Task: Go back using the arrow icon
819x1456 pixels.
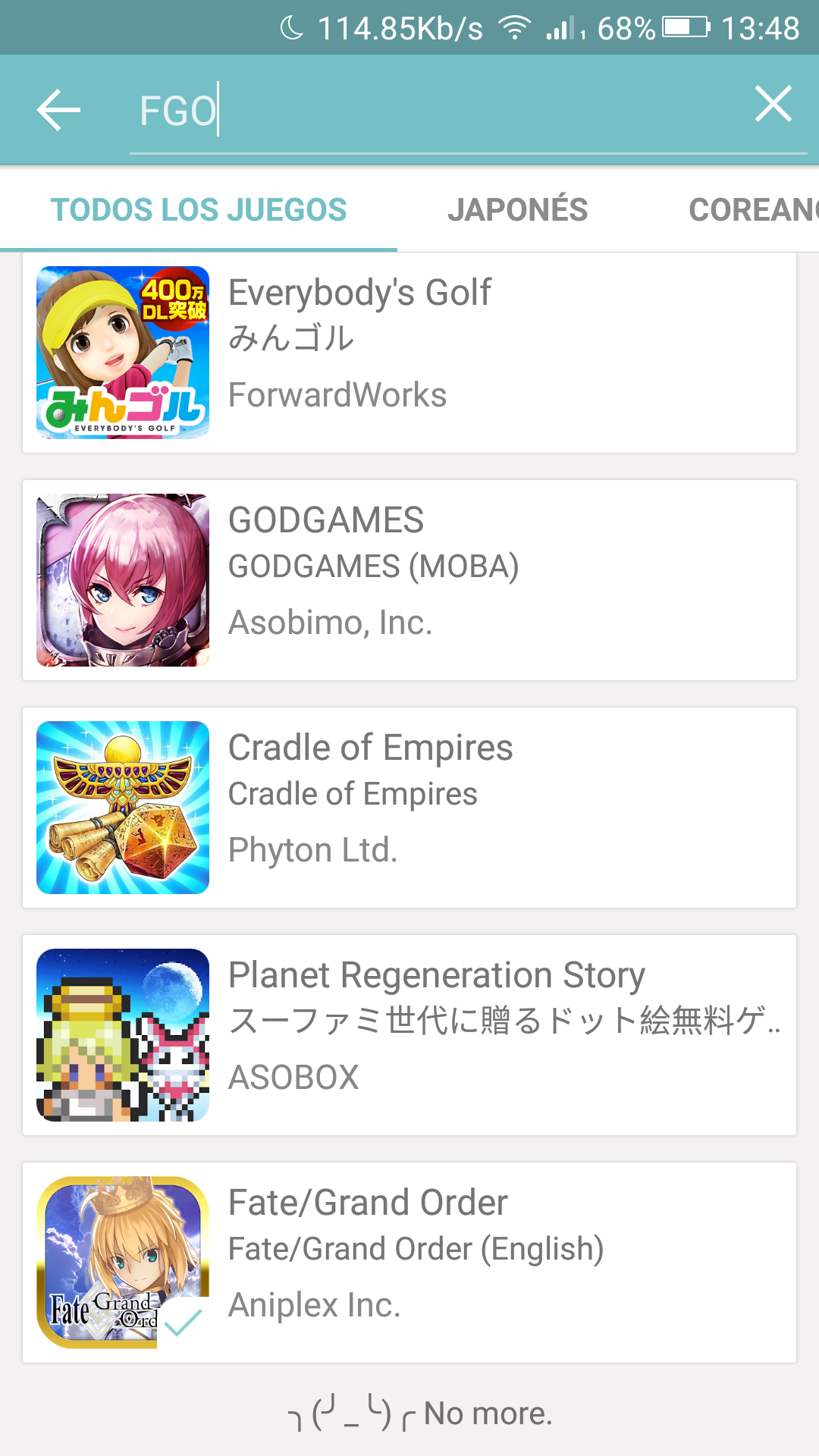Action: tap(58, 110)
